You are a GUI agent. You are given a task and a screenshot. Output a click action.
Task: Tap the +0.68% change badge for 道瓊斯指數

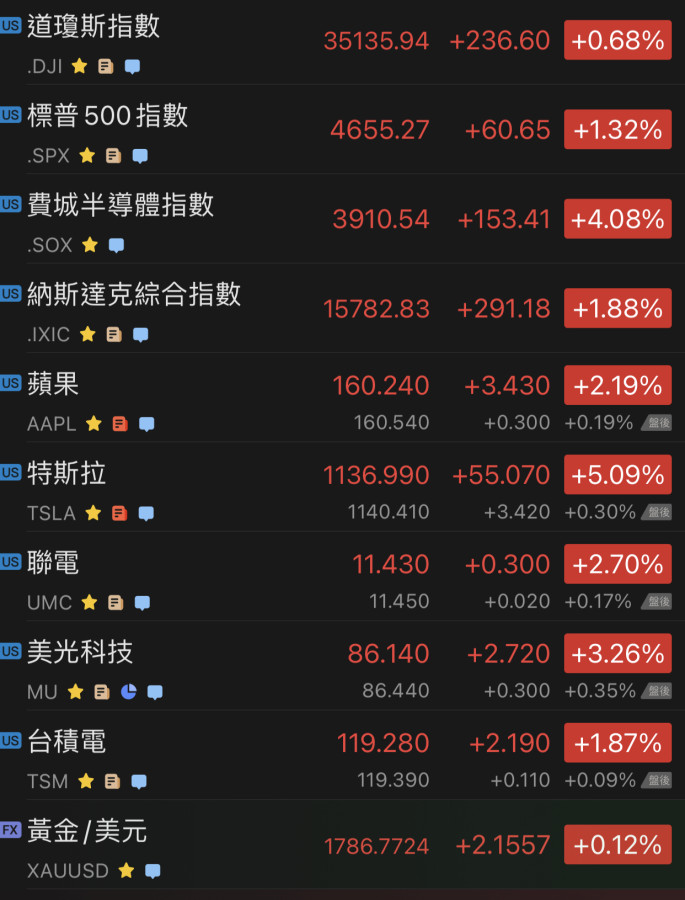click(x=617, y=41)
